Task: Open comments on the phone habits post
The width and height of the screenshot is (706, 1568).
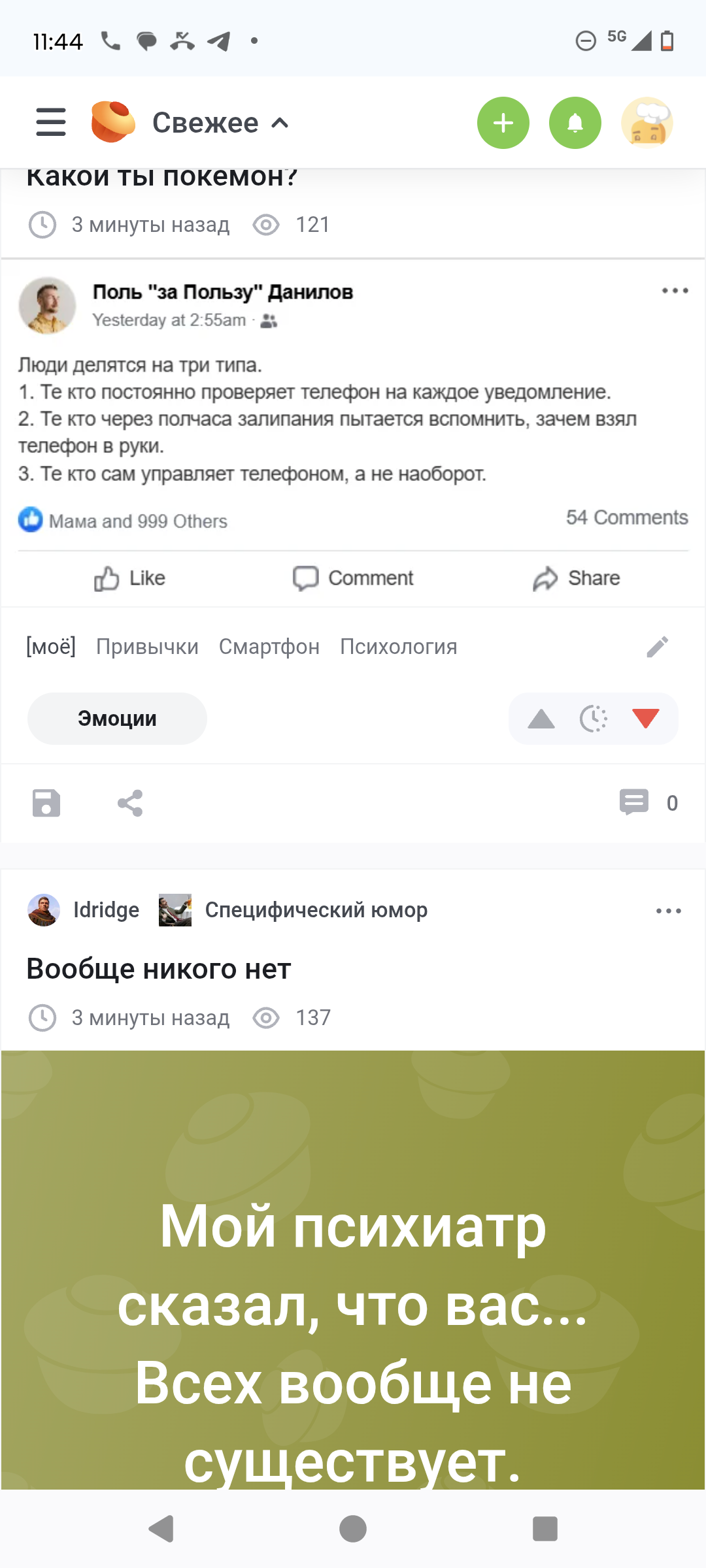Action: coord(648,802)
